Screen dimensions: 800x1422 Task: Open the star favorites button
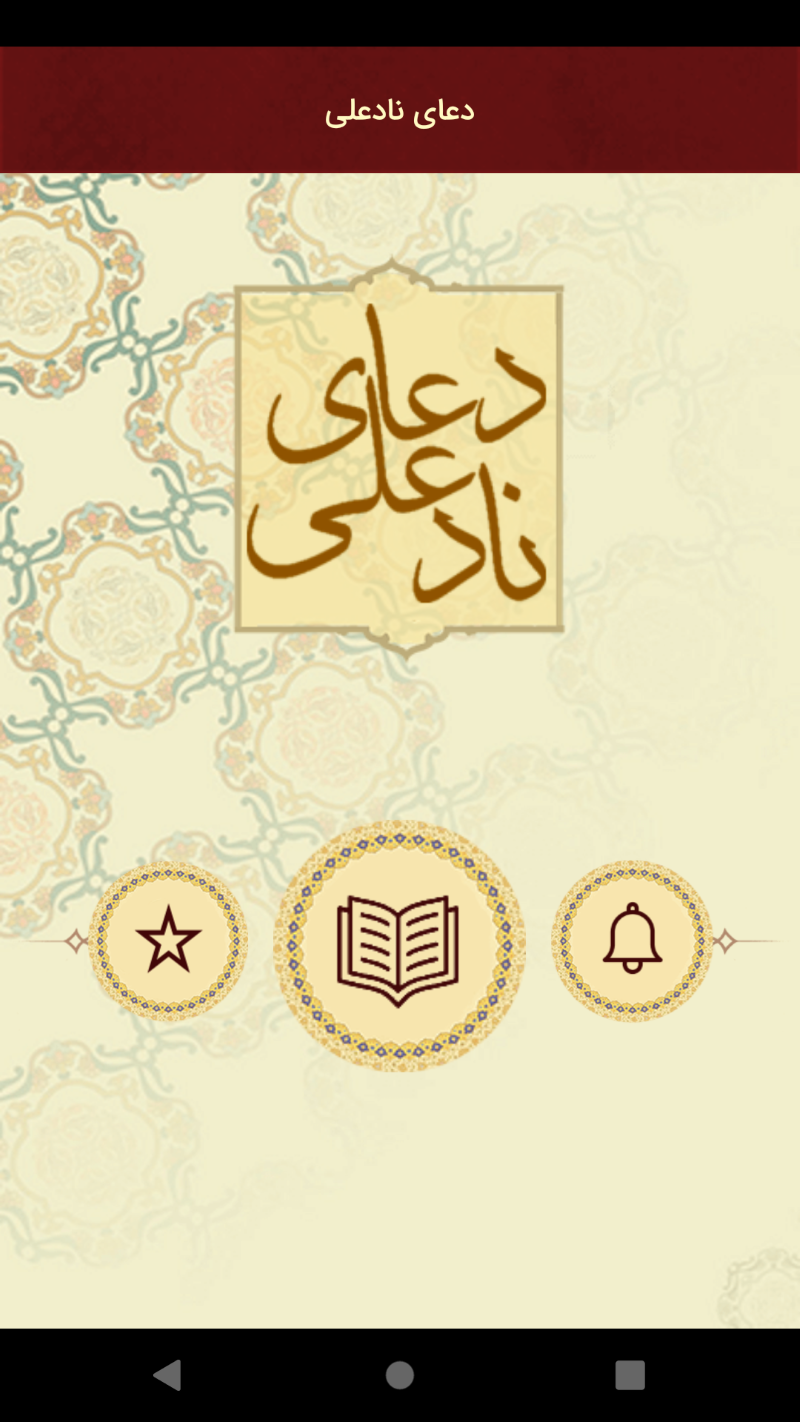coord(168,941)
